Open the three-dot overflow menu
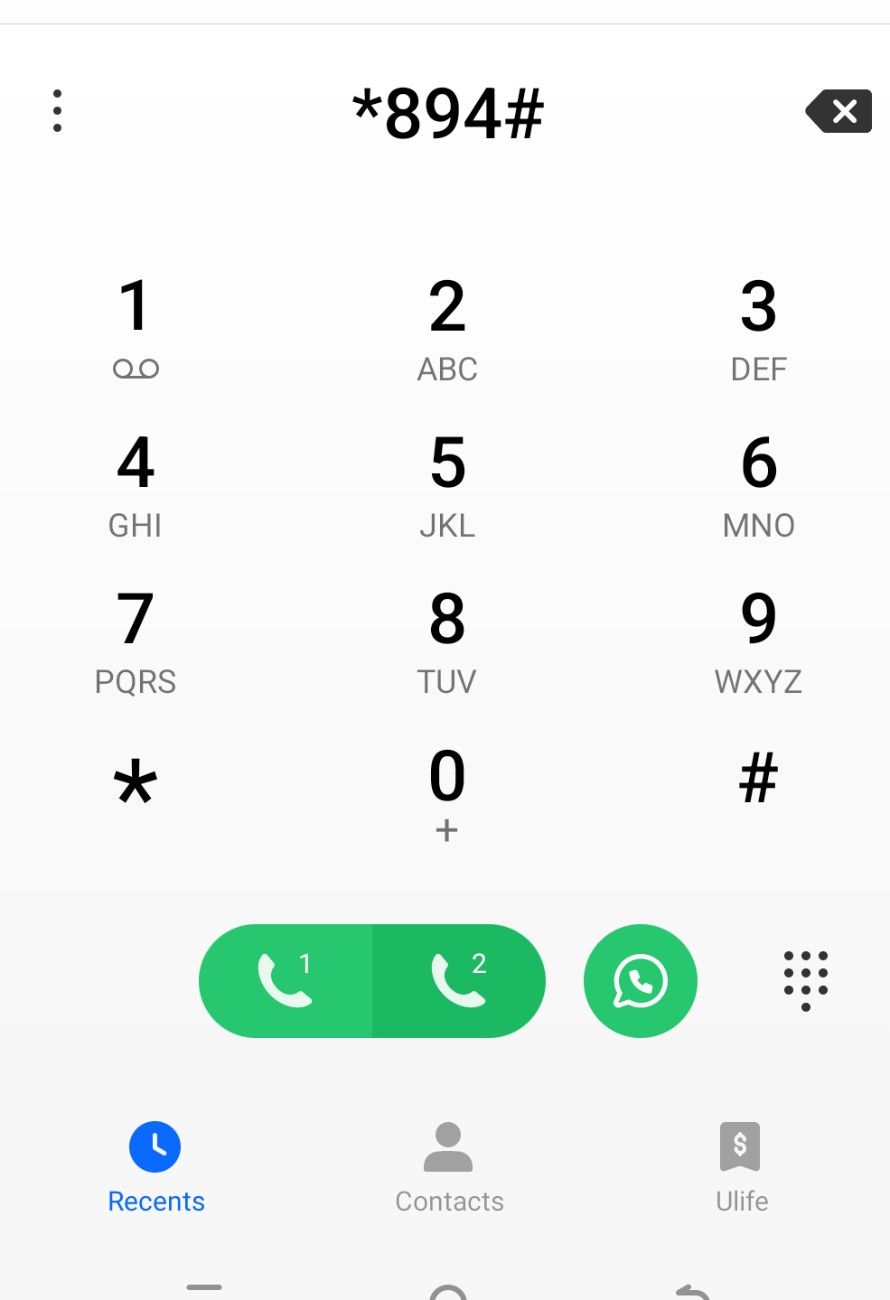Image resolution: width=890 pixels, height=1300 pixels. tap(57, 111)
